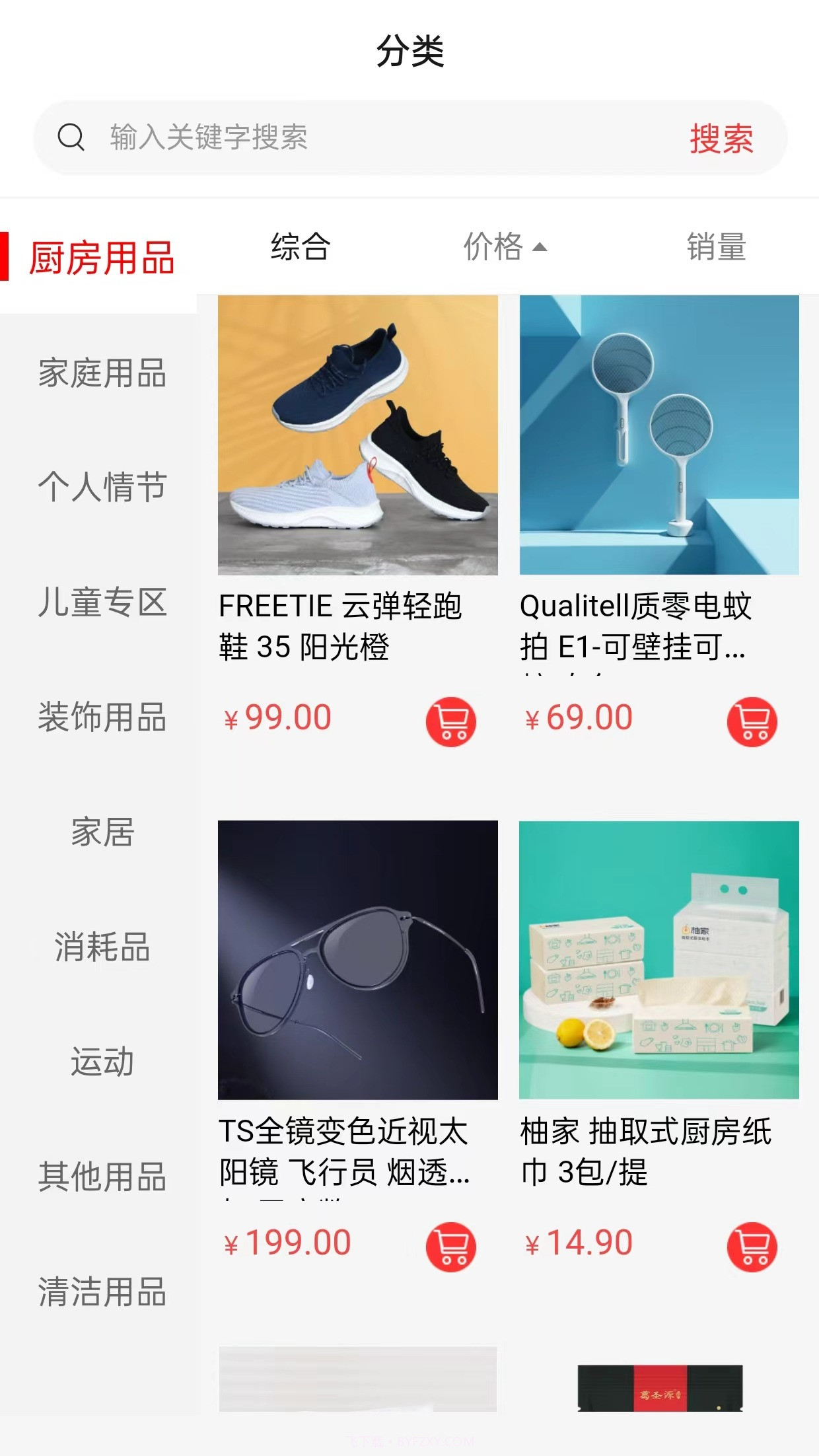The height and width of the screenshot is (1456, 819).
Task: Select the 儿童专区 category
Action: coord(102,602)
